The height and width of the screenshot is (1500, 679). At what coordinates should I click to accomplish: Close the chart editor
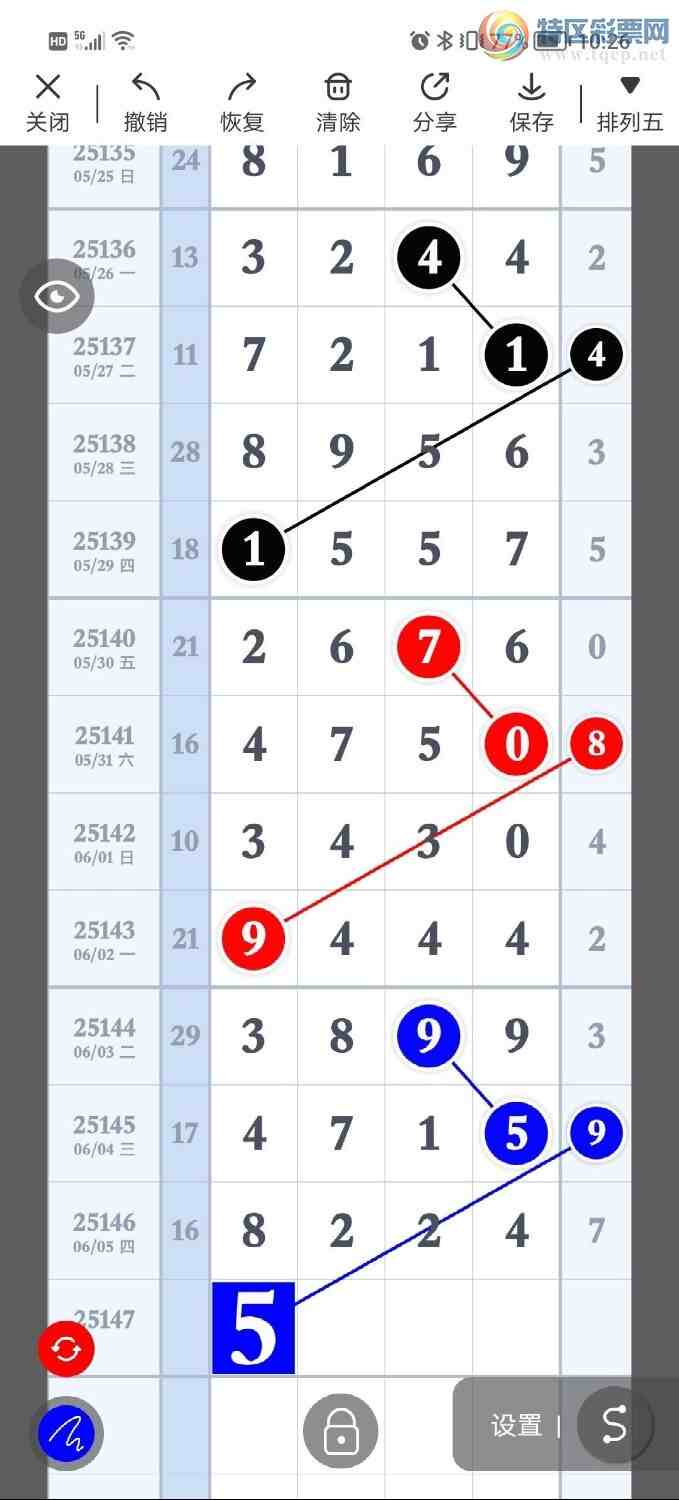(47, 102)
